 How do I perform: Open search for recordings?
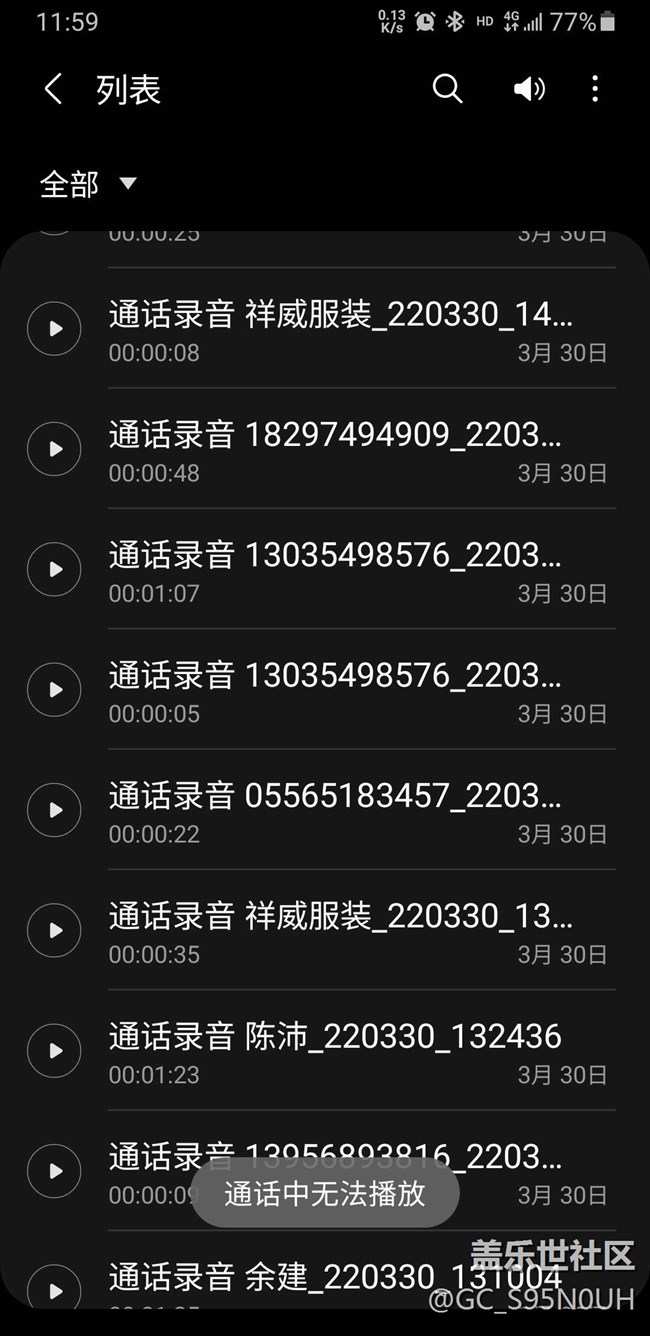pyautogui.click(x=447, y=89)
